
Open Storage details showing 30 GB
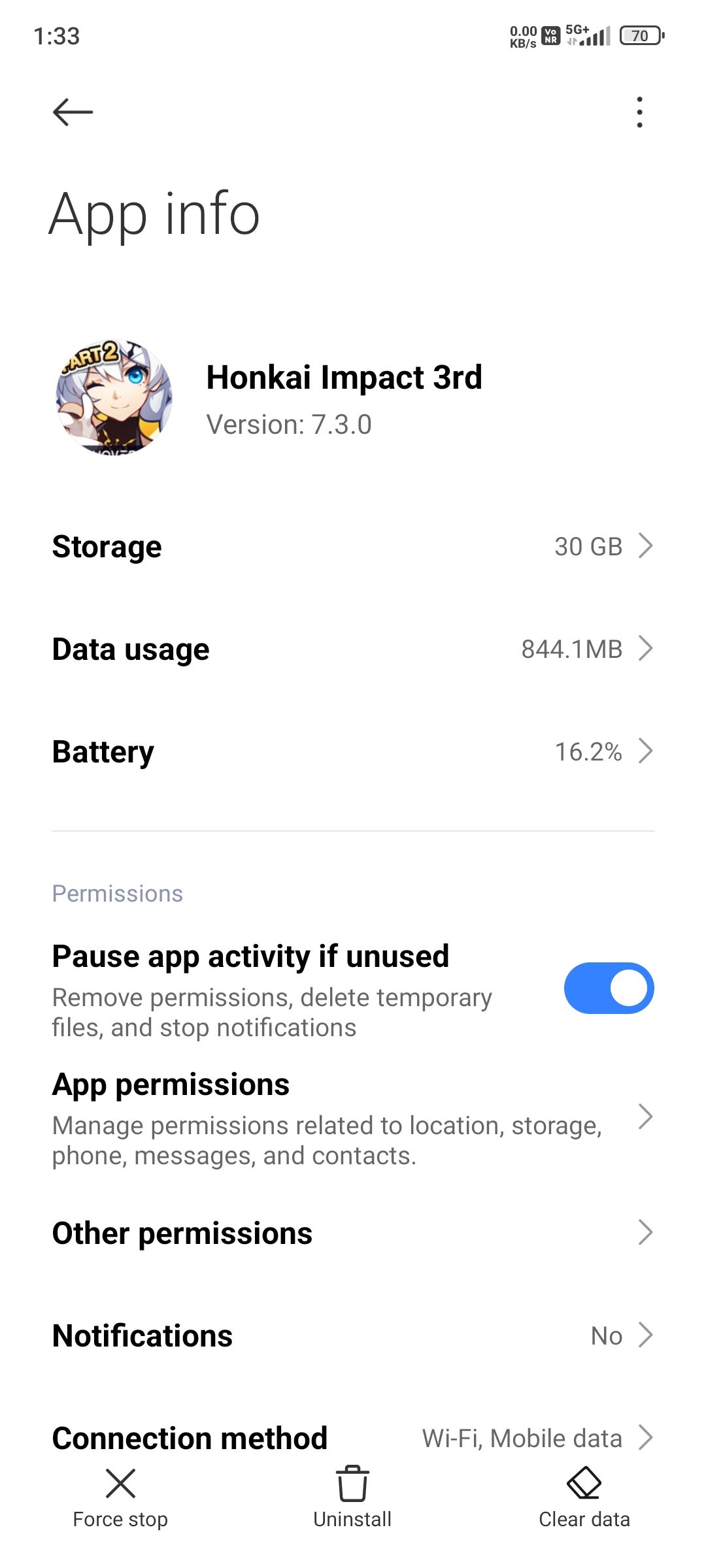pos(353,546)
